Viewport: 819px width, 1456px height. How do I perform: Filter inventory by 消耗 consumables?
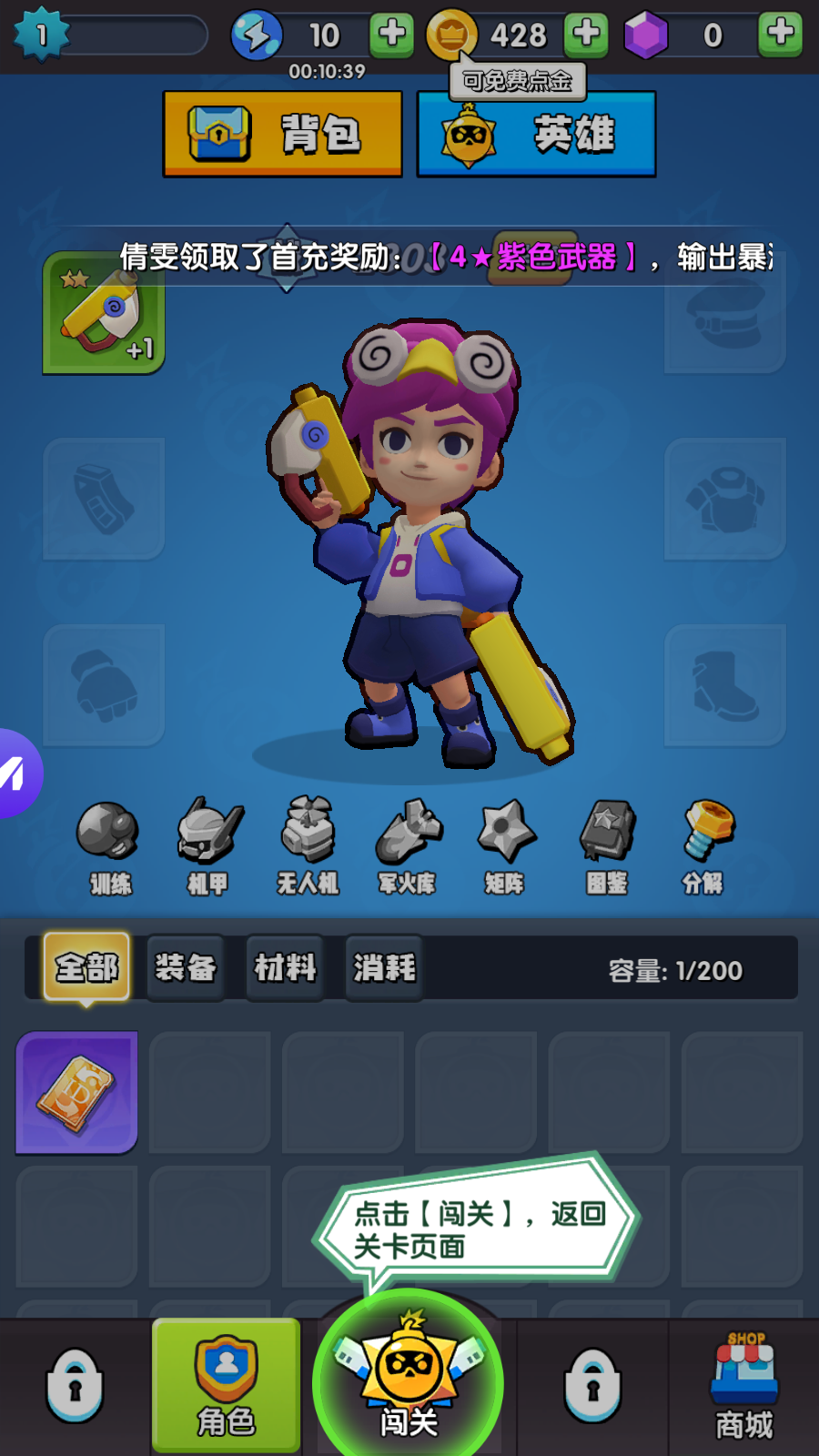click(x=384, y=967)
